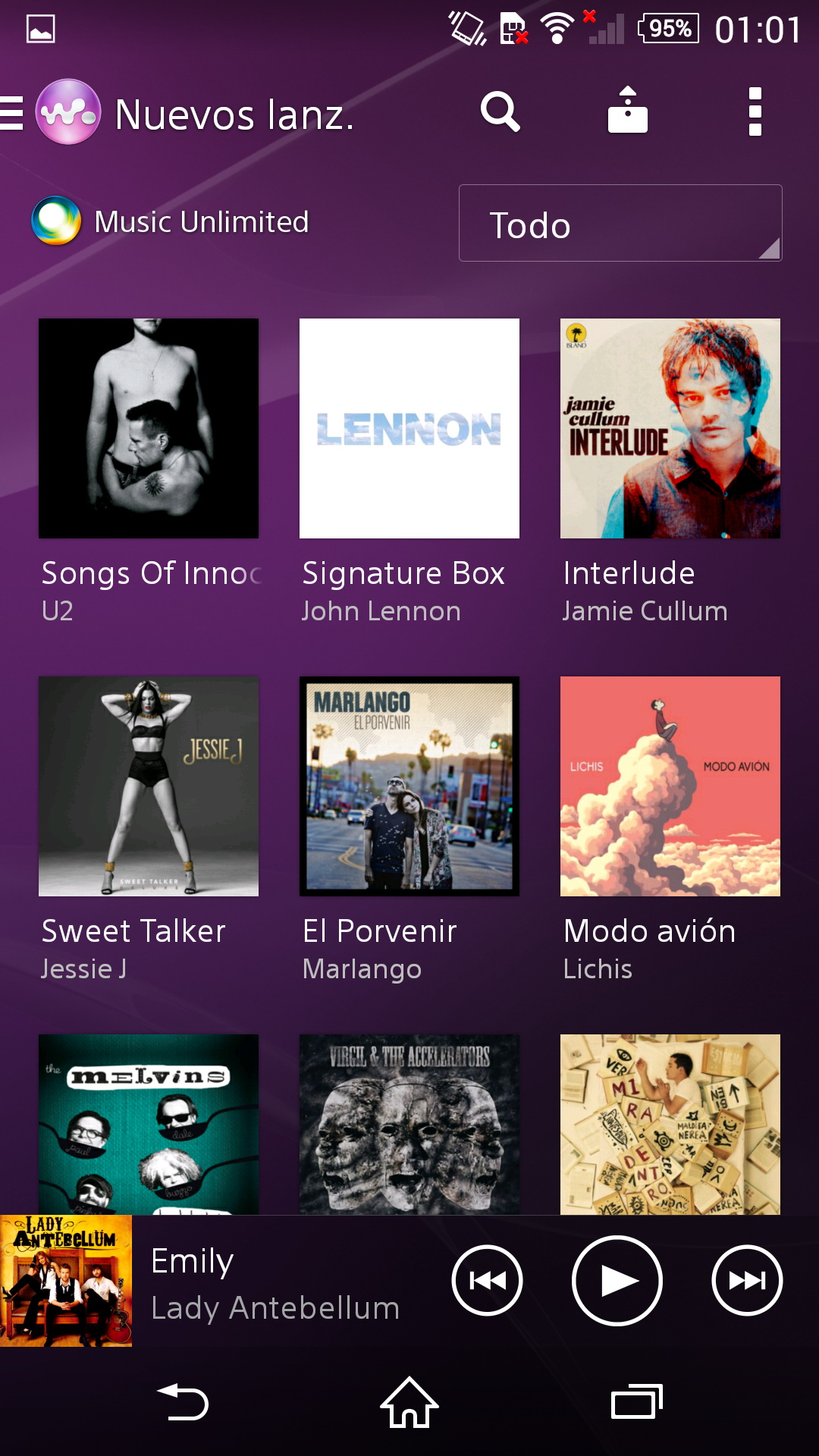Open Modo avión by Lichis
Viewport: 819px width, 1456px height.
pyautogui.click(x=670, y=786)
